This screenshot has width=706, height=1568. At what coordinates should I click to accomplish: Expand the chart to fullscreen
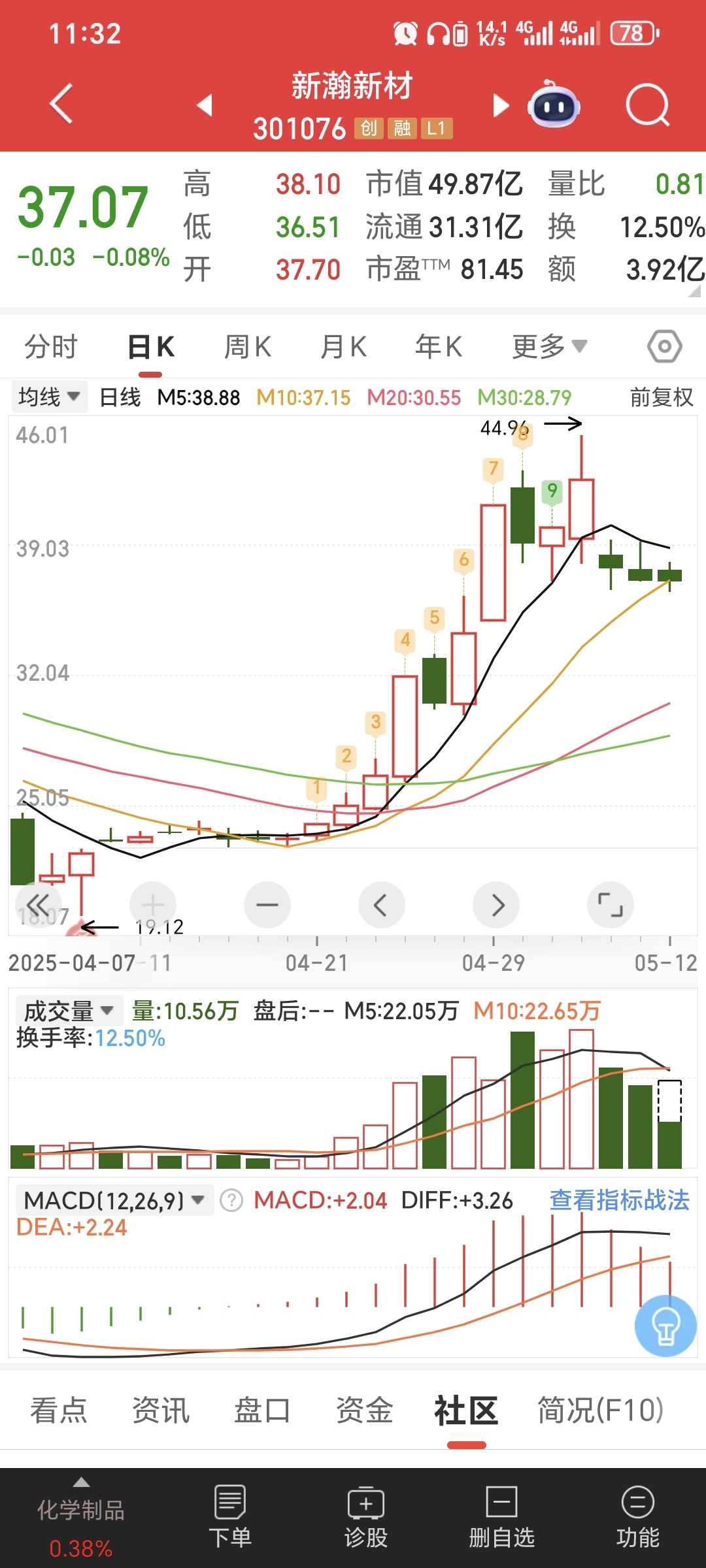pos(611,905)
